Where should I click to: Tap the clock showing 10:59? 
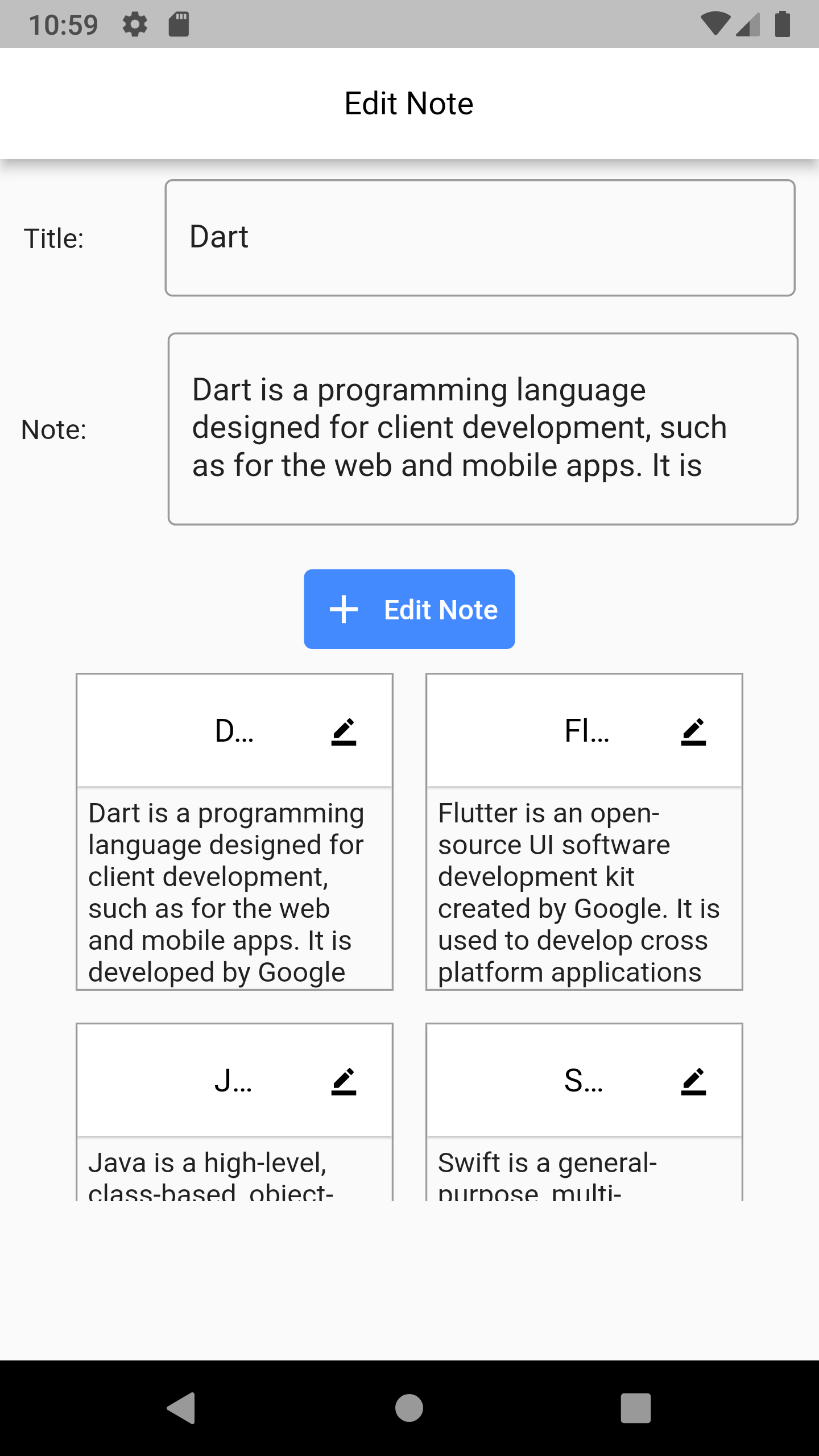tap(64, 24)
